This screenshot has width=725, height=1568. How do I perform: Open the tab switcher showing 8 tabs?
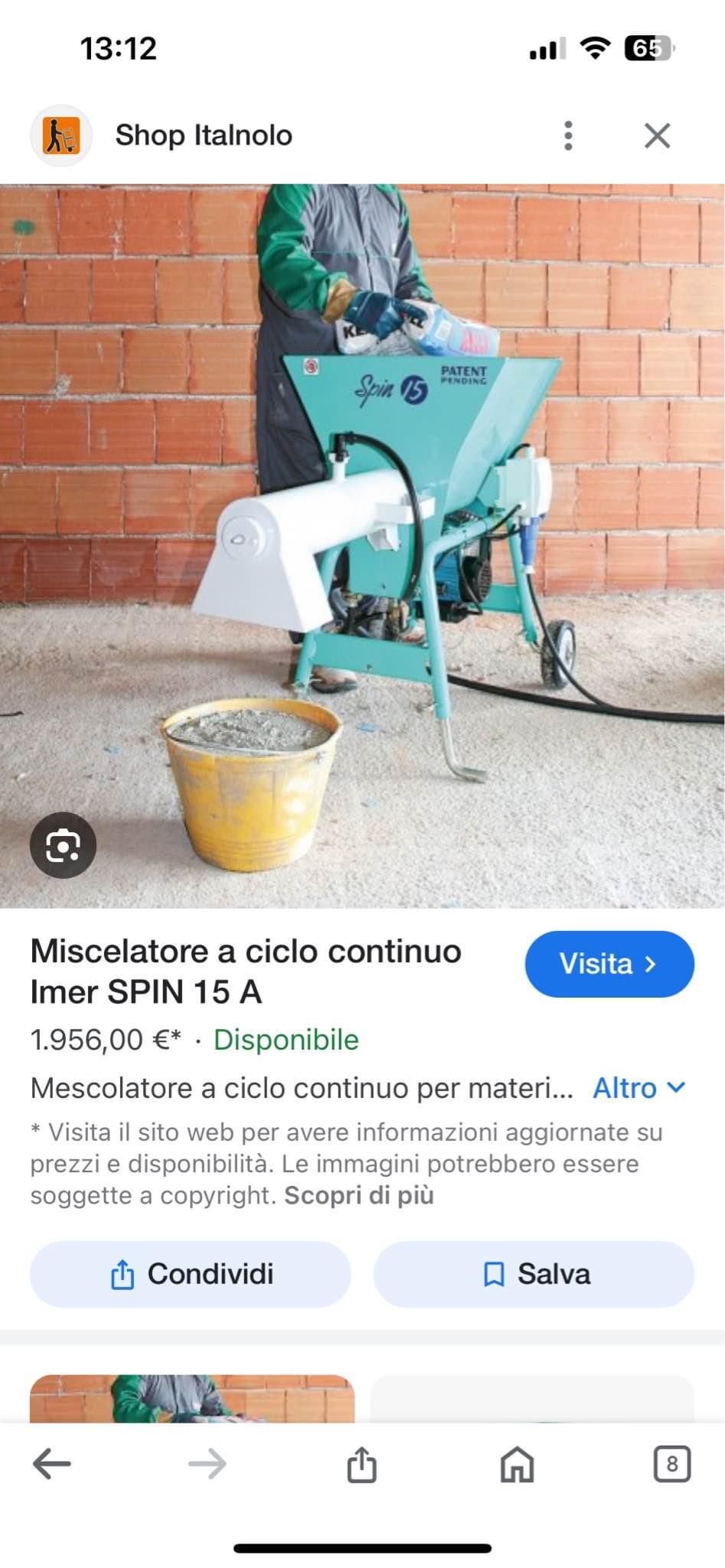[x=671, y=1465]
